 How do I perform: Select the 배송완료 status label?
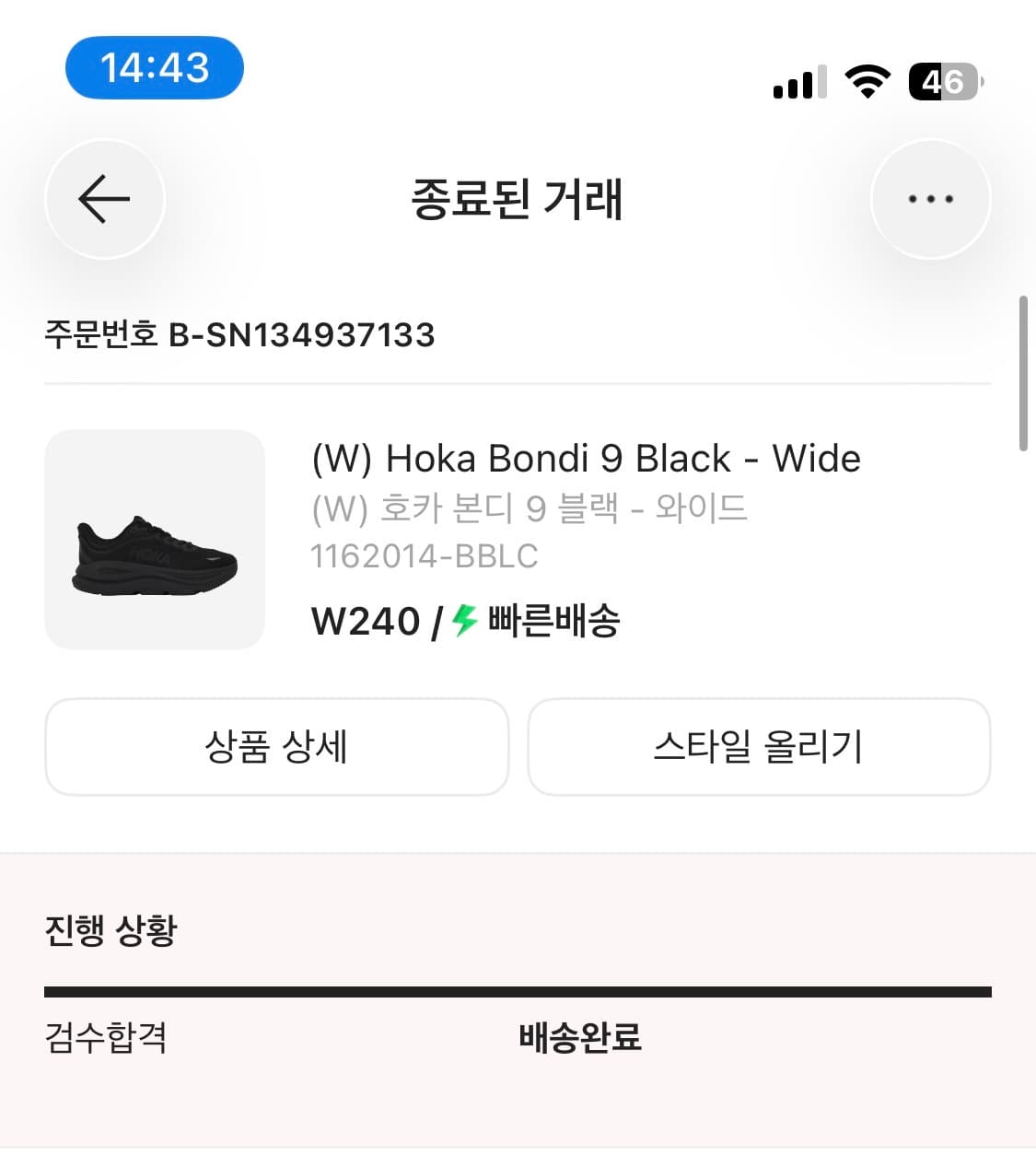tap(578, 1039)
